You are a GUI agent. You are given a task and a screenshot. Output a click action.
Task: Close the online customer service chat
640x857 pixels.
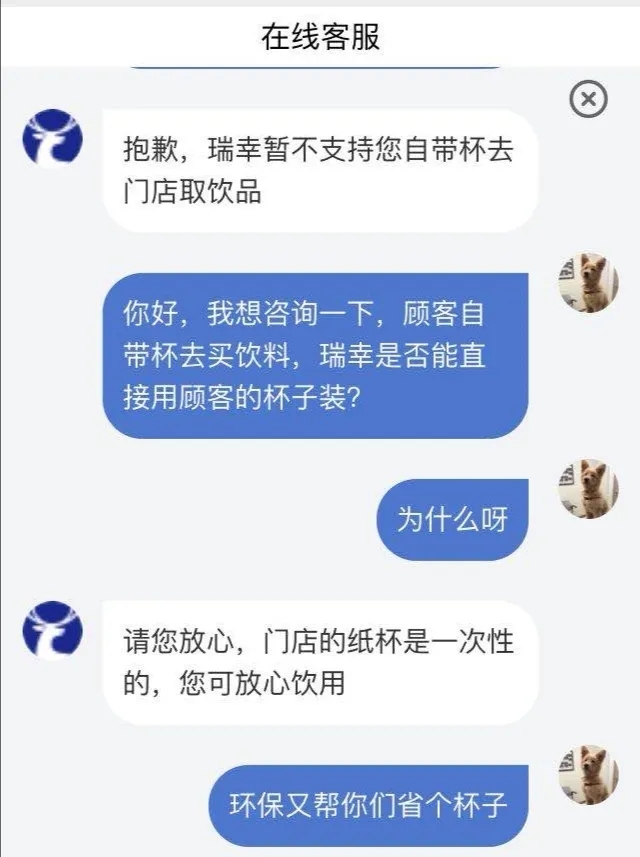588,99
